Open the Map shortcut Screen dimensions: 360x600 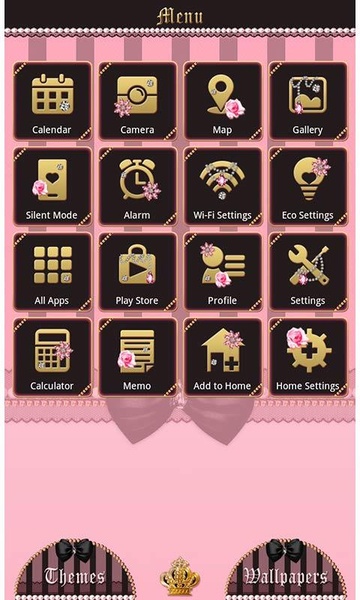point(223,101)
